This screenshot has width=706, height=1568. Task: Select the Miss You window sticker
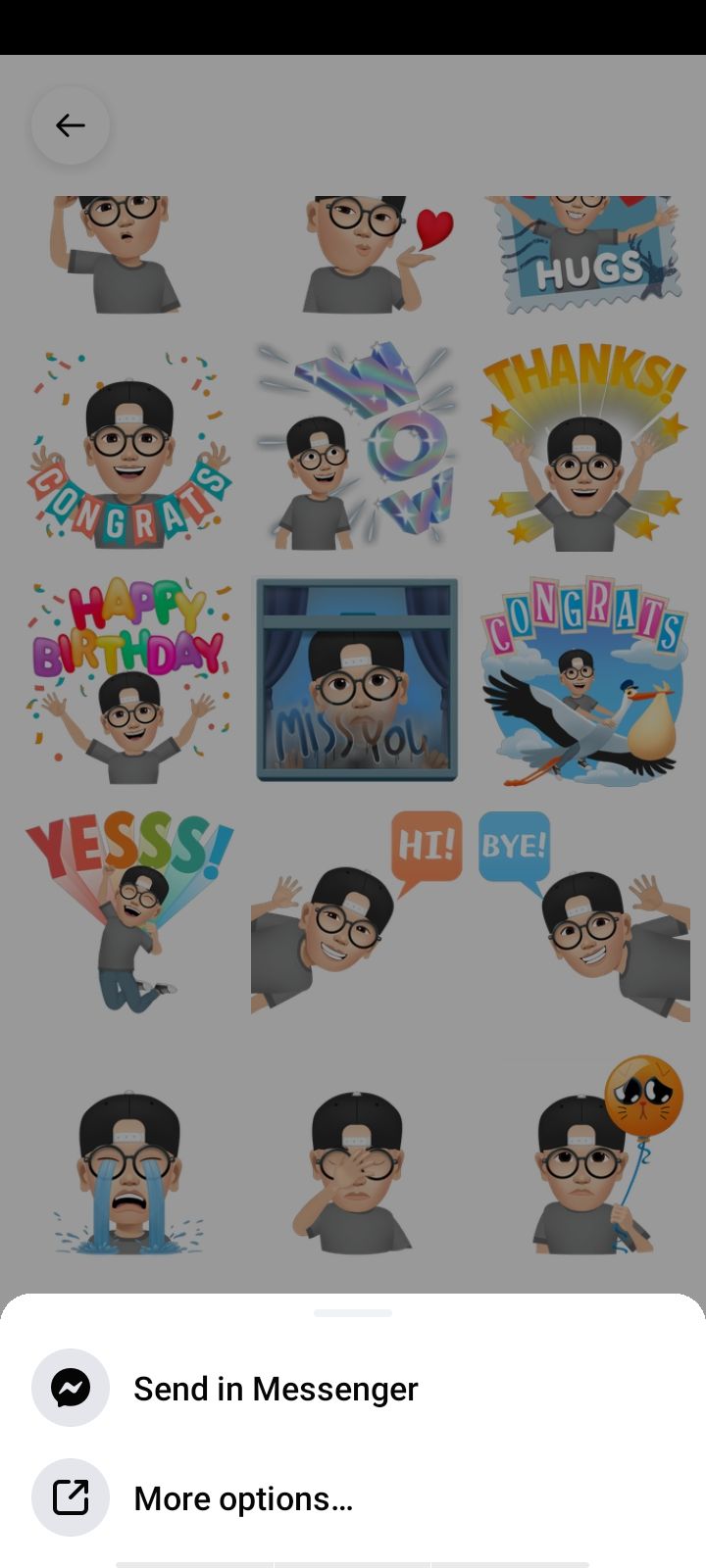click(356, 679)
